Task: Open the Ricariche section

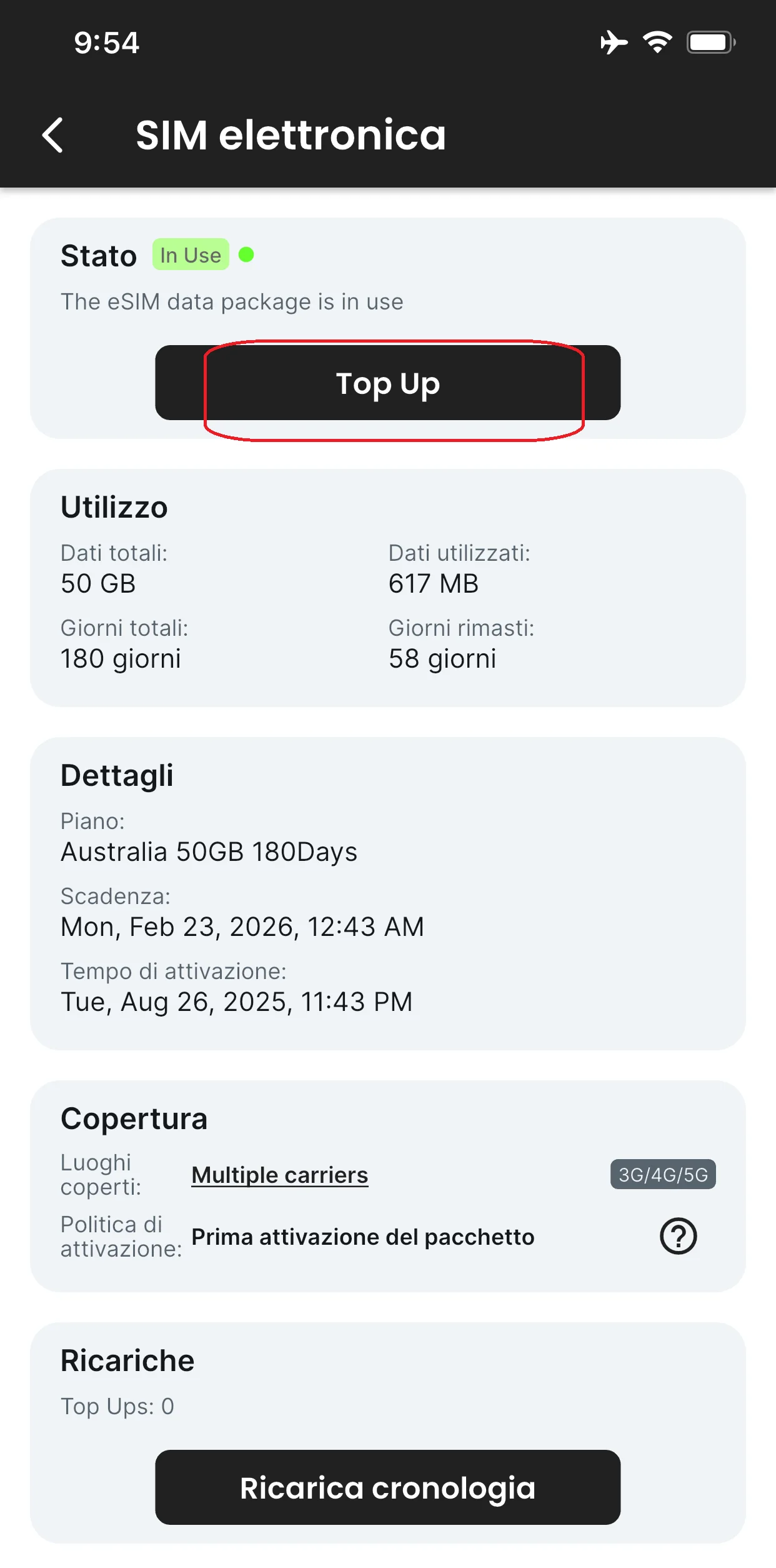Action: [x=127, y=1360]
